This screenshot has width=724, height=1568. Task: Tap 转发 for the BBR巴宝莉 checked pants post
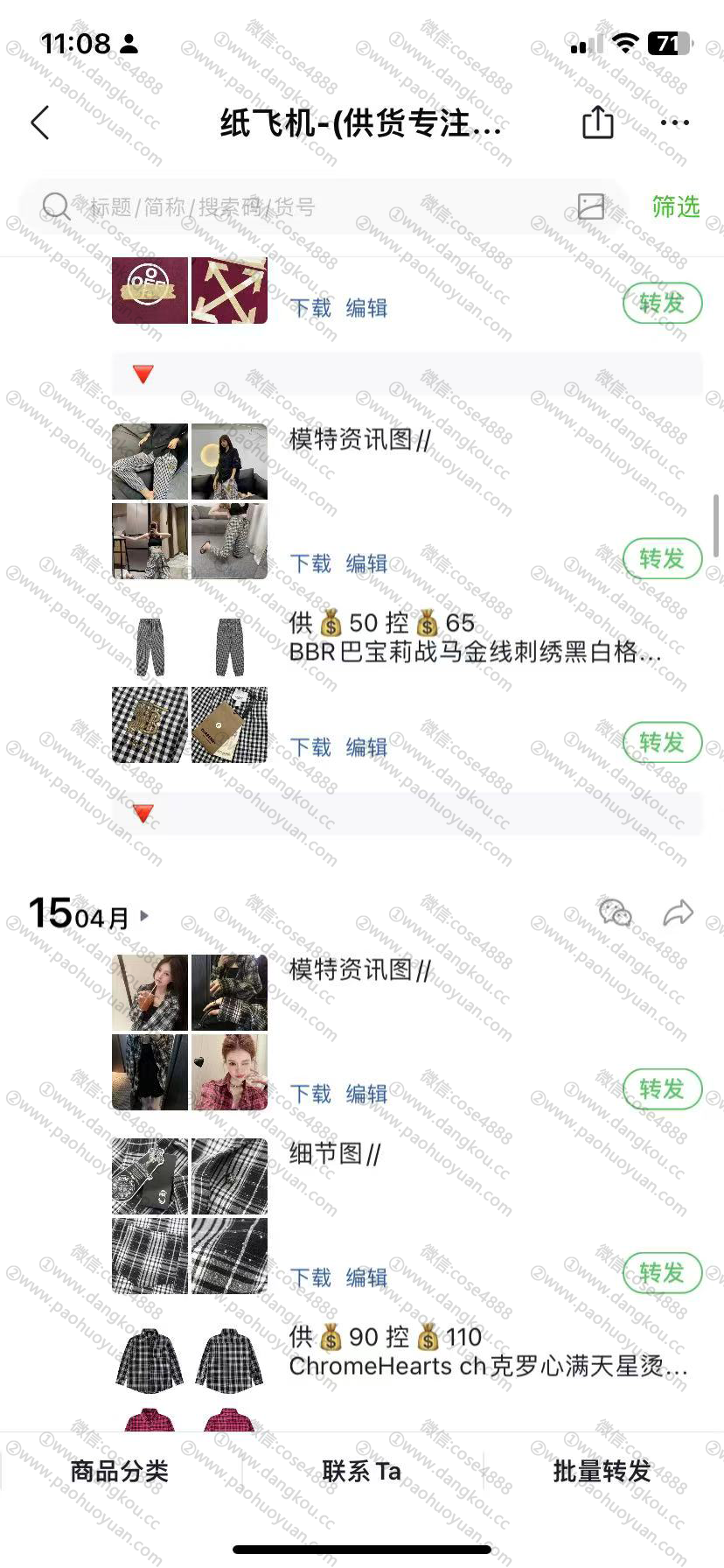[662, 743]
